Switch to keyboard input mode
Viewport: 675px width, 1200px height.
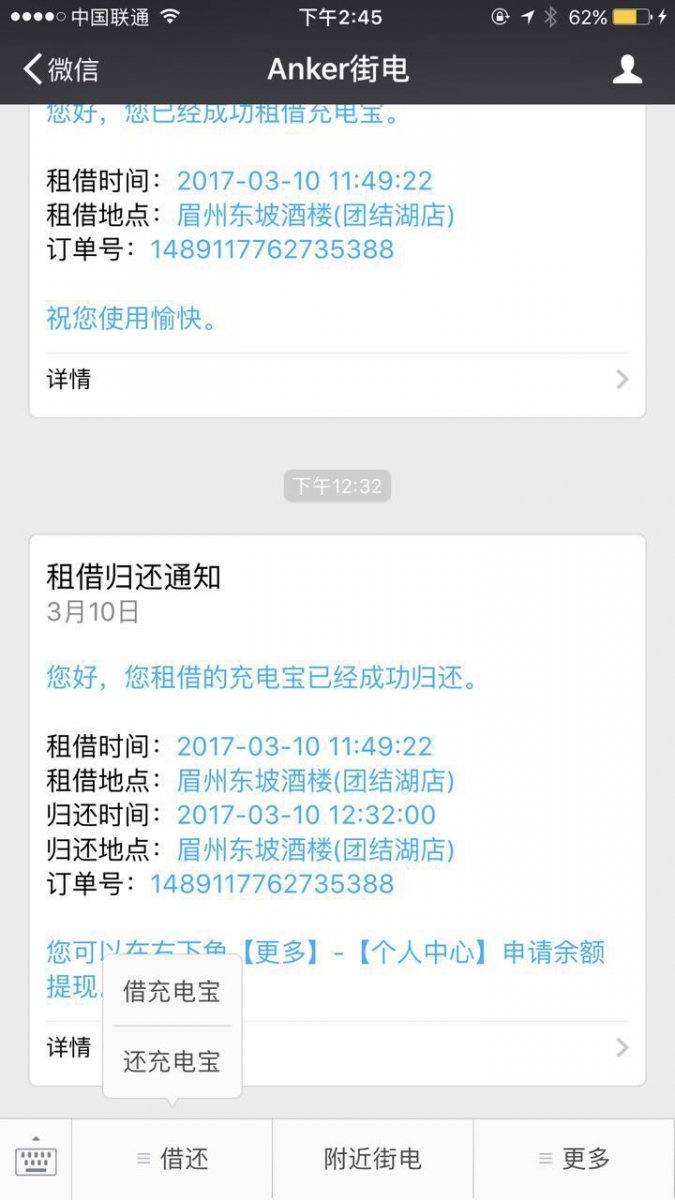(36, 1159)
